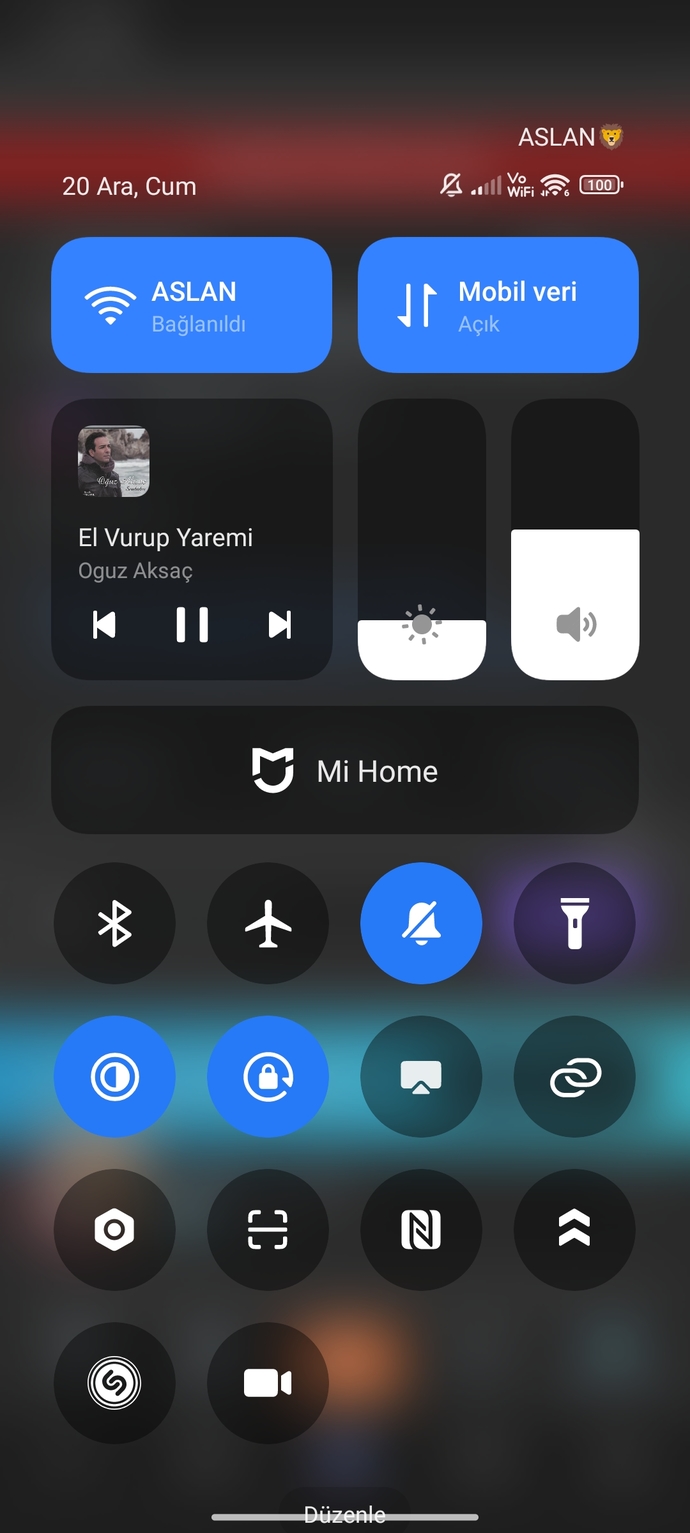Open screen cast option
Image resolution: width=690 pixels, height=1533 pixels.
(x=421, y=1077)
